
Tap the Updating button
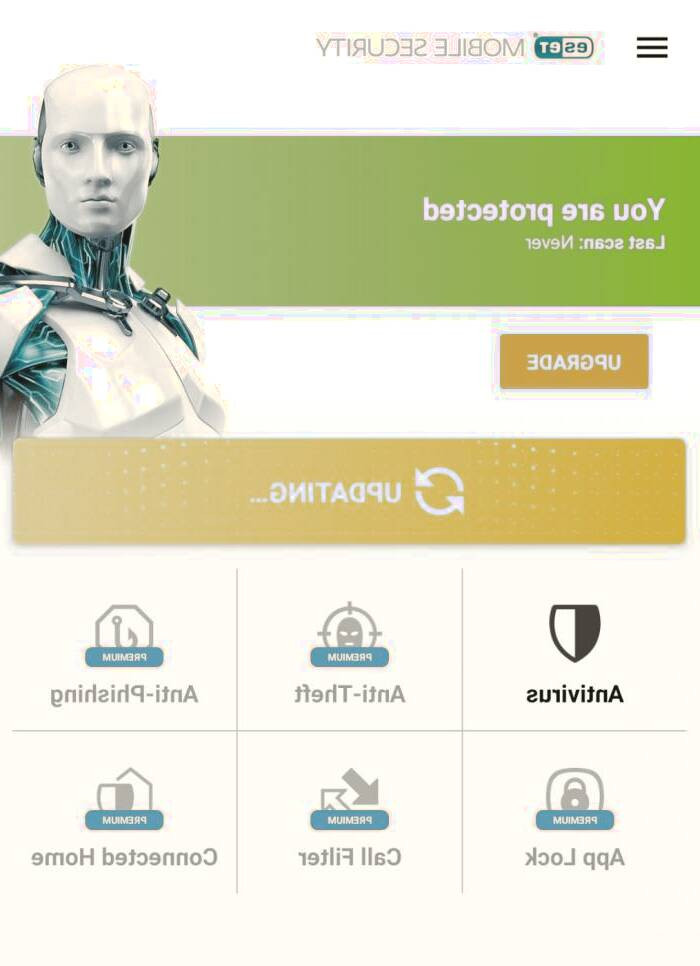pyautogui.click(x=350, y=492)
